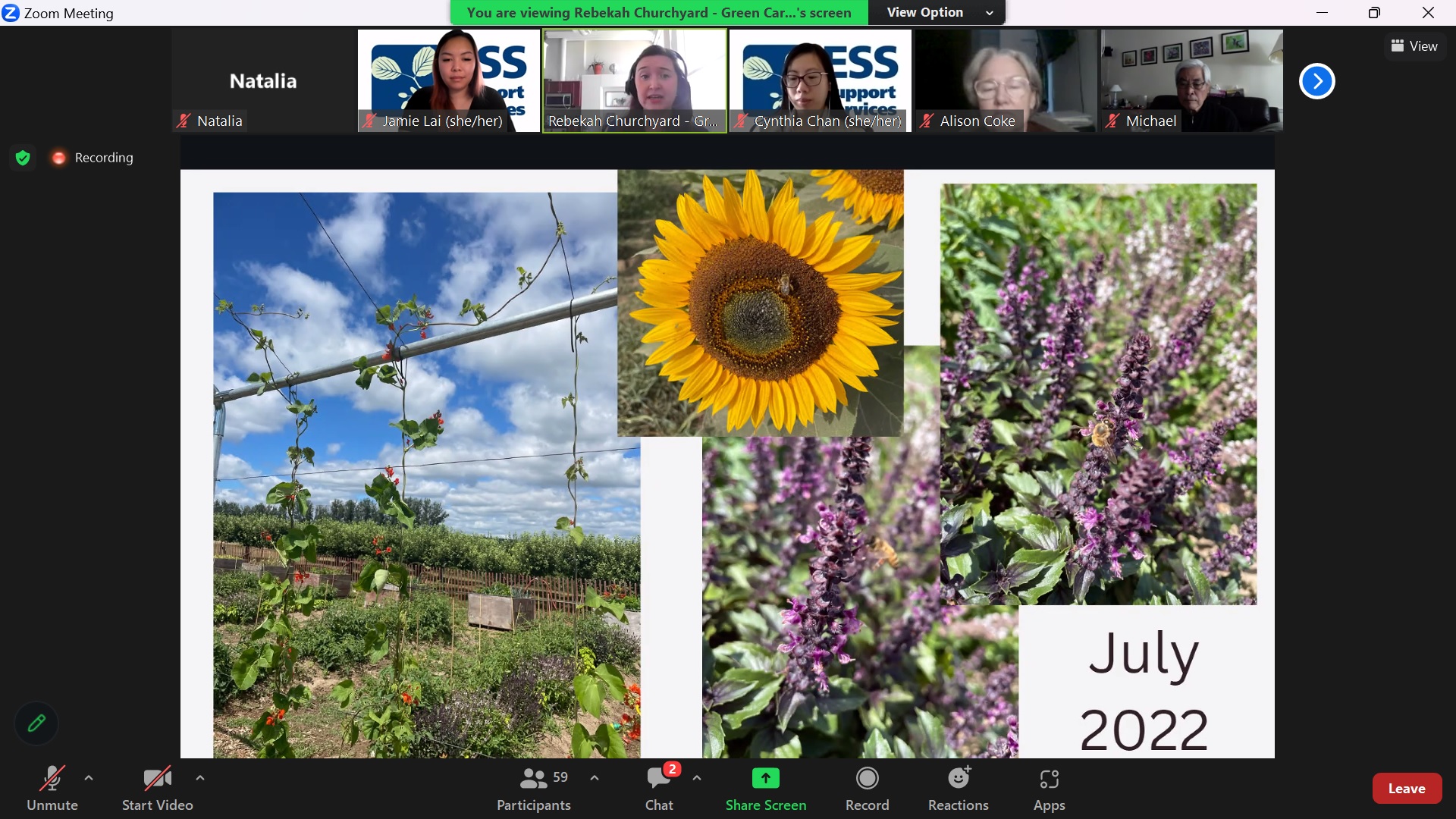Expand audio options arrow beside Unmute

[89, 778]
